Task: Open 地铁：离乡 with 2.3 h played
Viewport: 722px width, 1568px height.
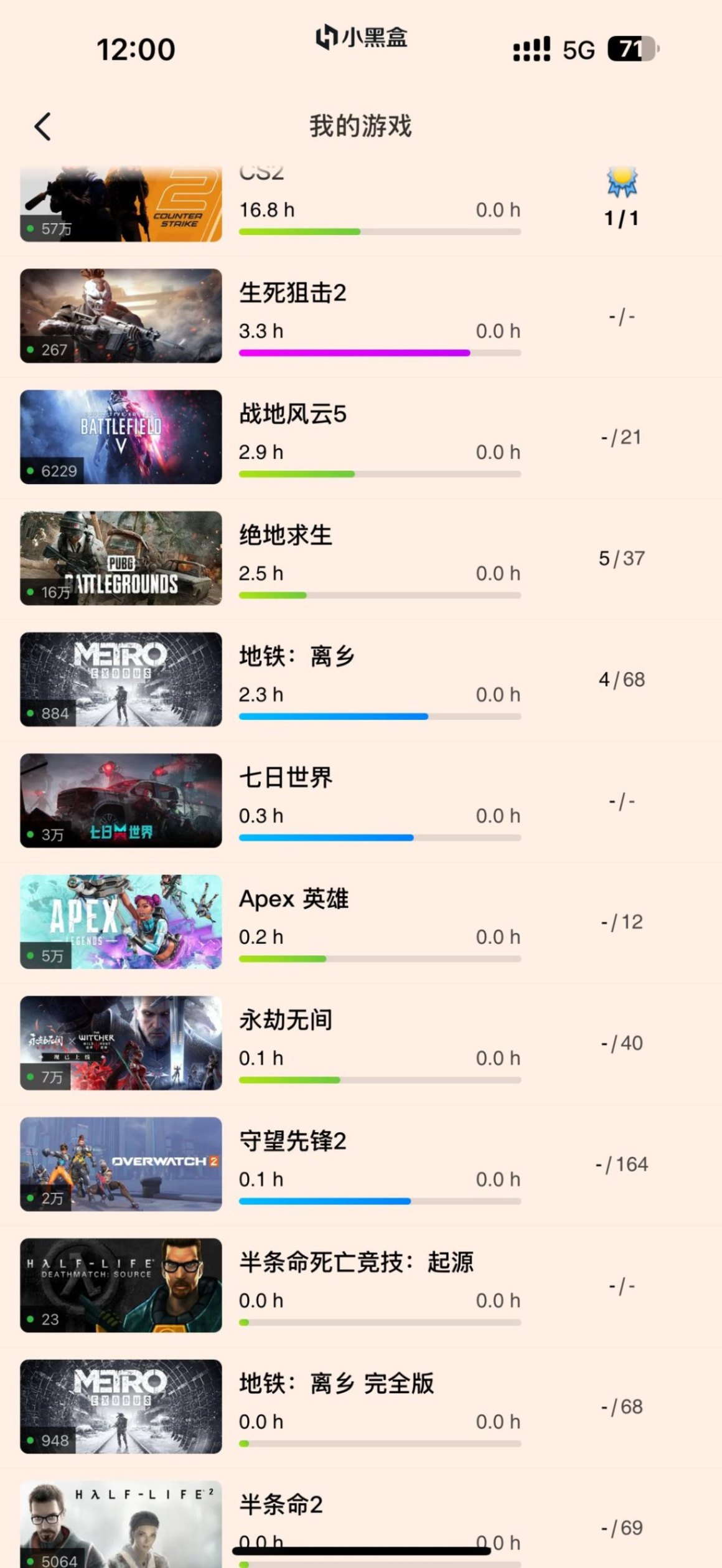Action: pos(361,679)
